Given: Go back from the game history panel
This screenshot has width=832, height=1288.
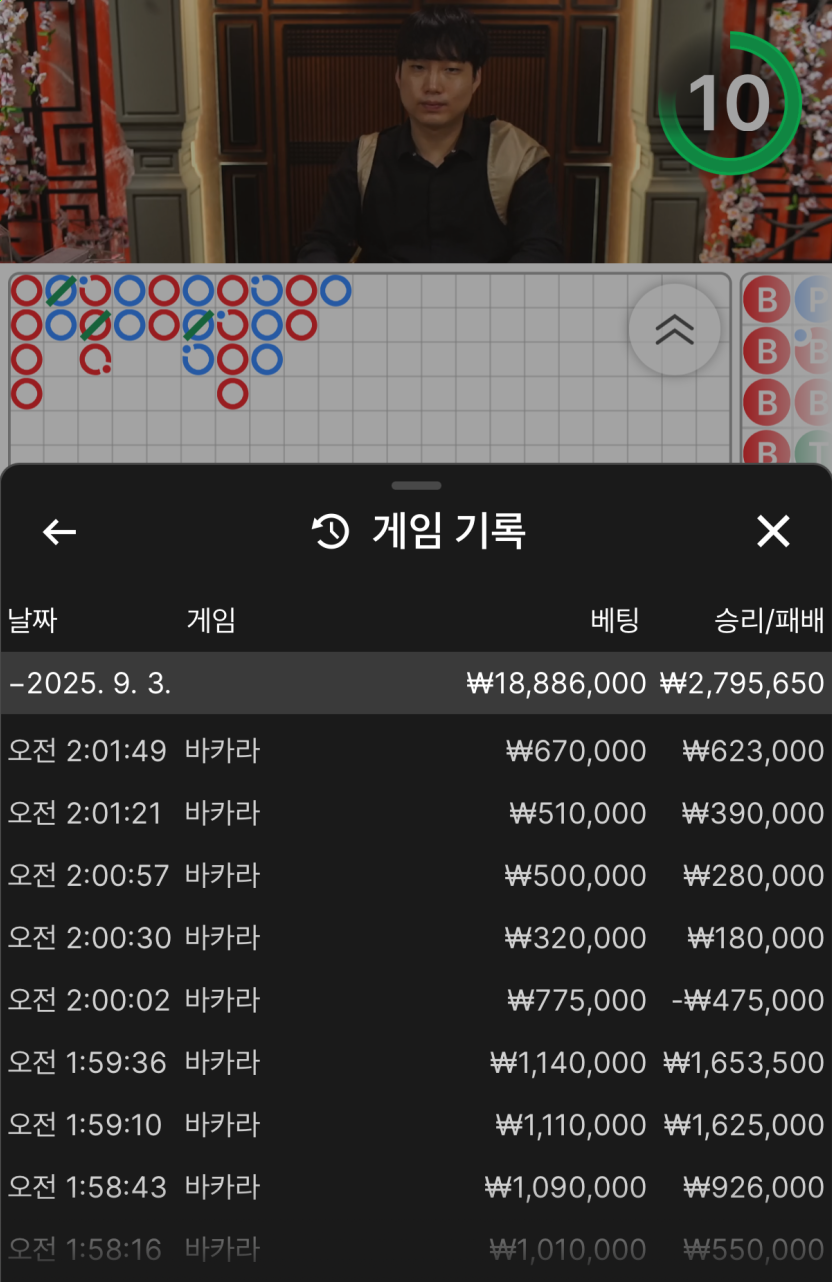Looking at the screenshot, I should pyautogui.click(x=60, y=532).
